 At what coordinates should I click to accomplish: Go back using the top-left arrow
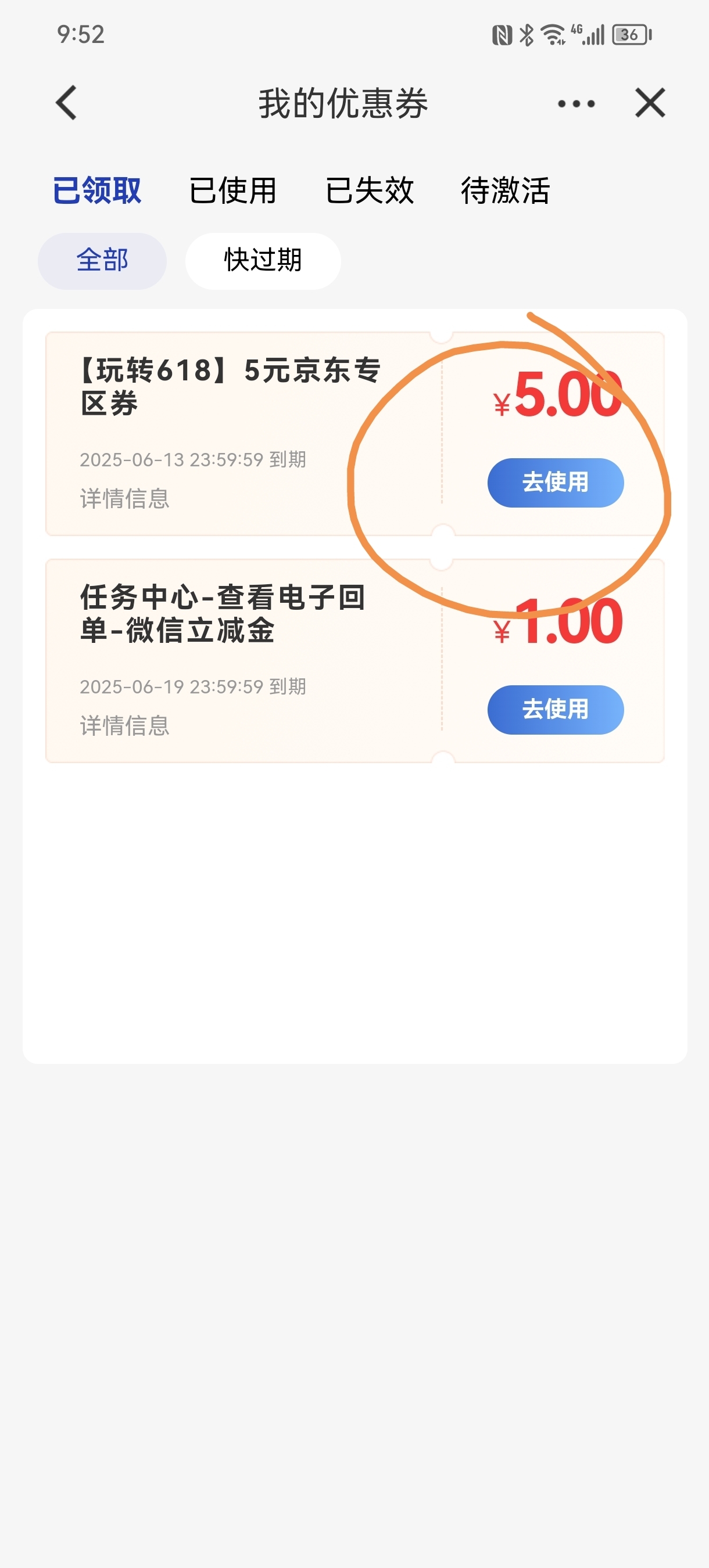click(66, 102)
